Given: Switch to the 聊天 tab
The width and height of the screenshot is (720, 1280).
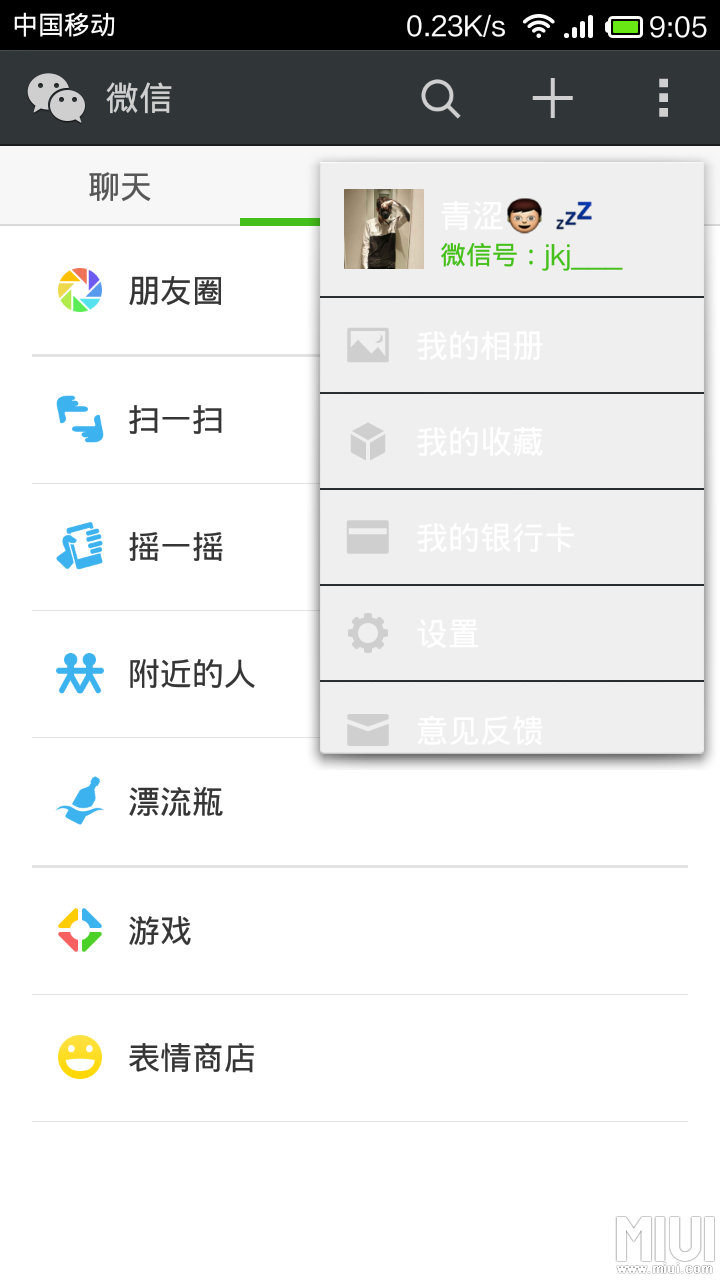Looking at the screenshot, I should (120, 187).
